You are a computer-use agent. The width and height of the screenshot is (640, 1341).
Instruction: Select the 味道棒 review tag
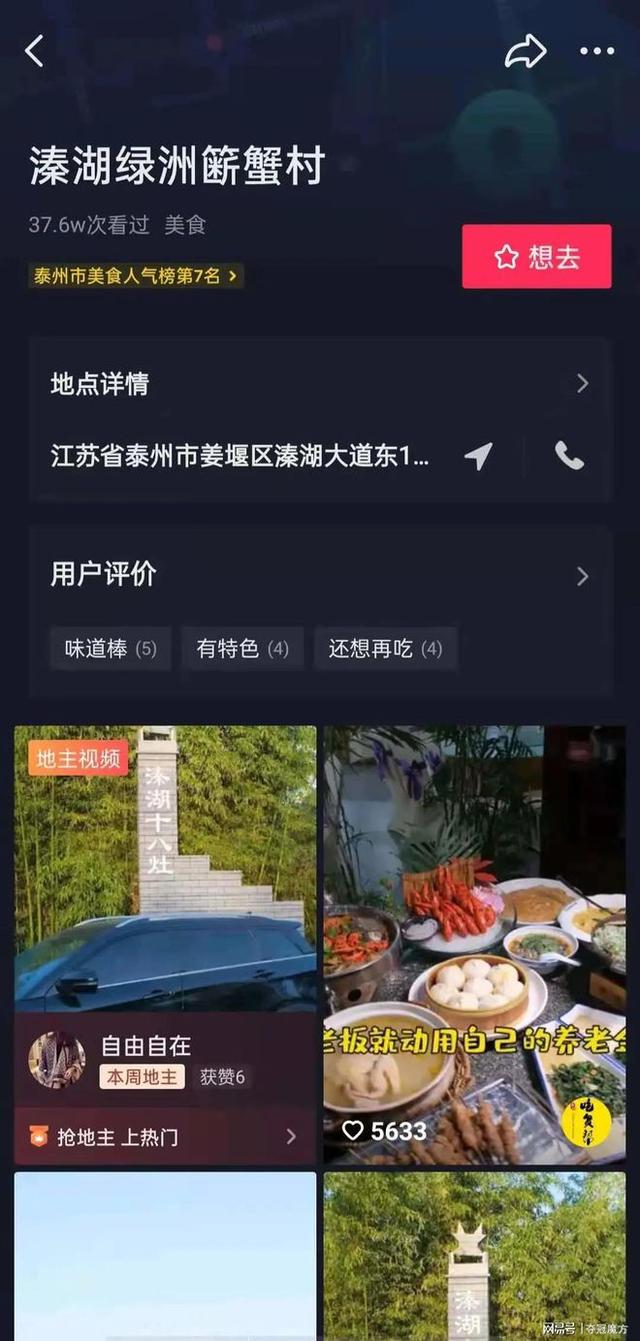point(110,649)
